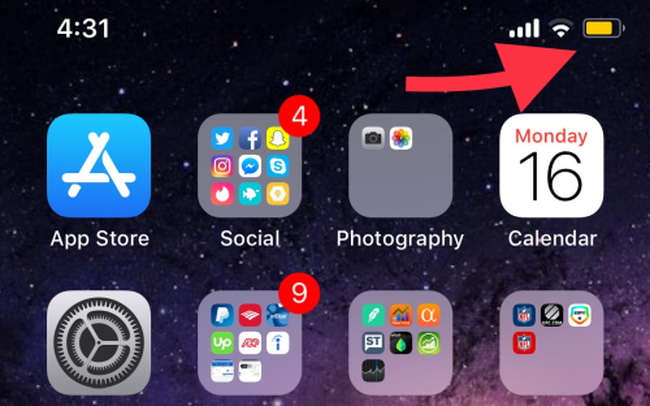Launch the Calendar app

point(551,165)
